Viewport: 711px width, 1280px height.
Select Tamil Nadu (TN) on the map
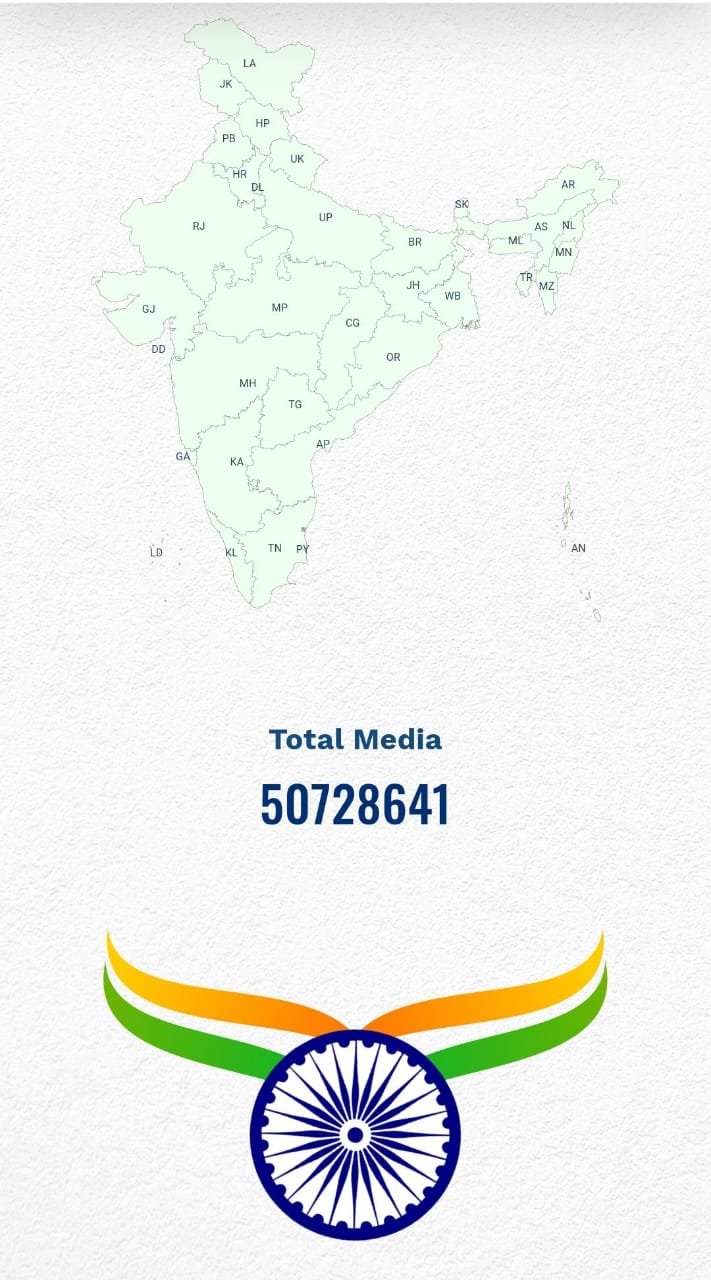(274, 548)
